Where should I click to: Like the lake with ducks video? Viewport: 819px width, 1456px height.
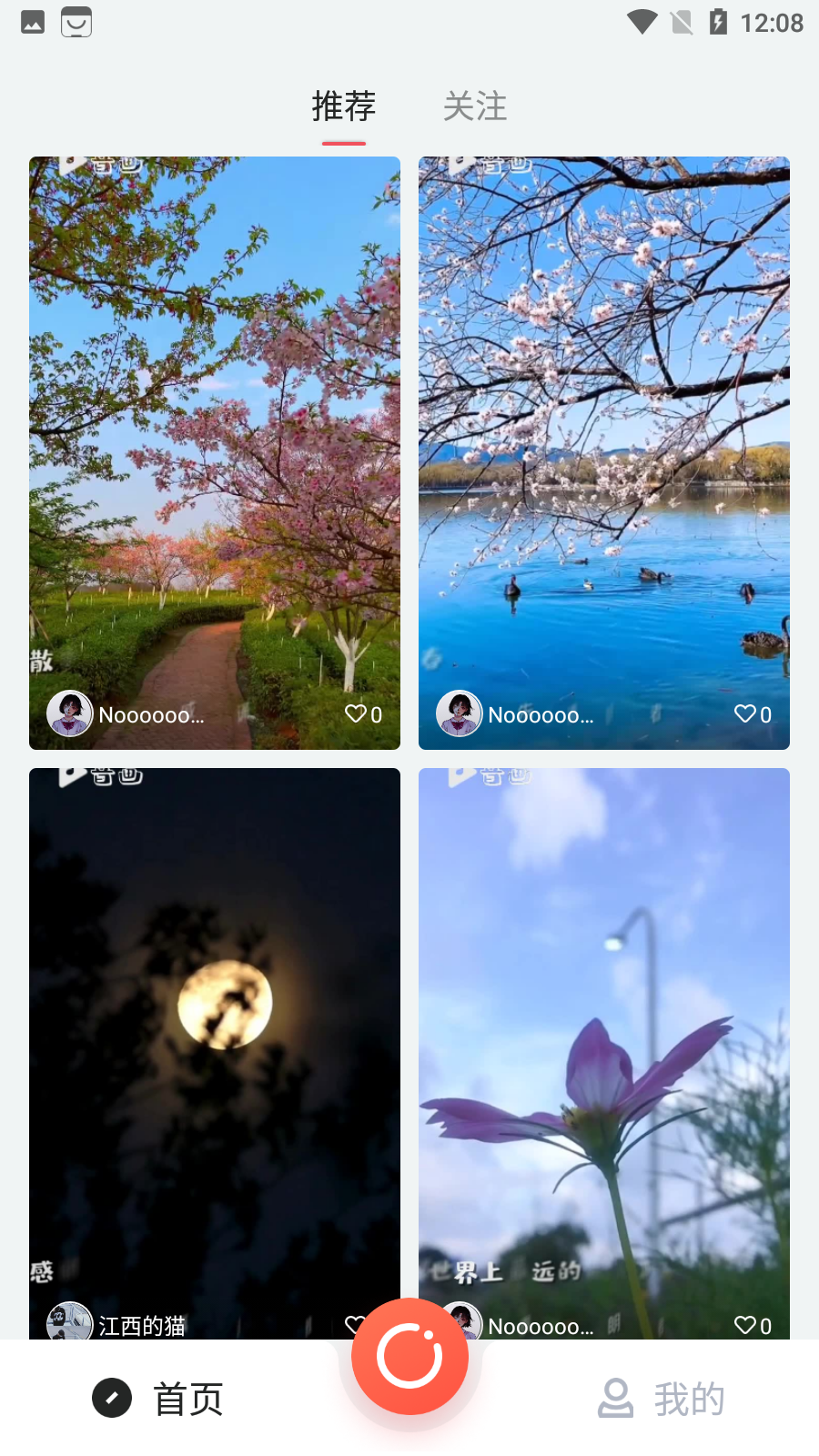[x=745, y=713]
